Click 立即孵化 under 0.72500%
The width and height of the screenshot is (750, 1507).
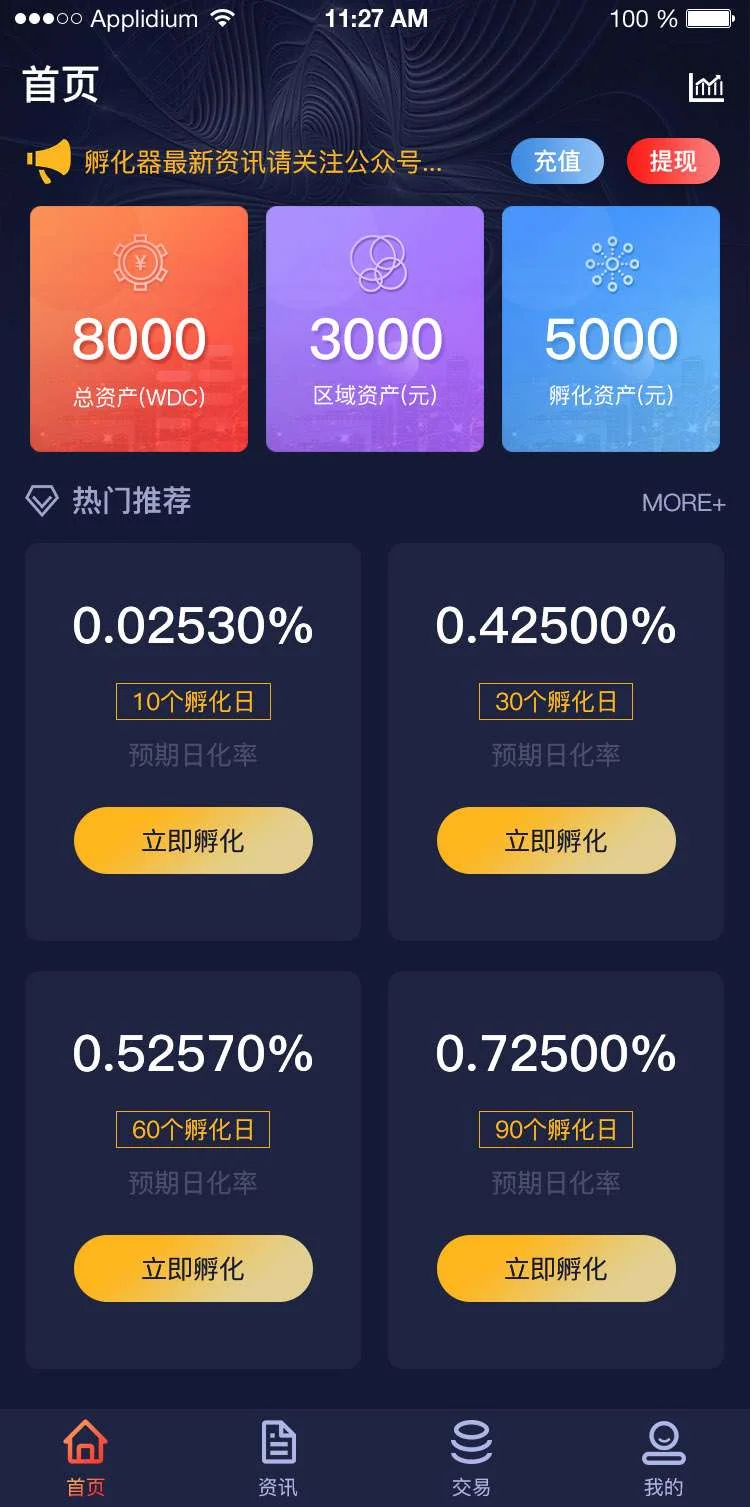tap(555, 1267)
